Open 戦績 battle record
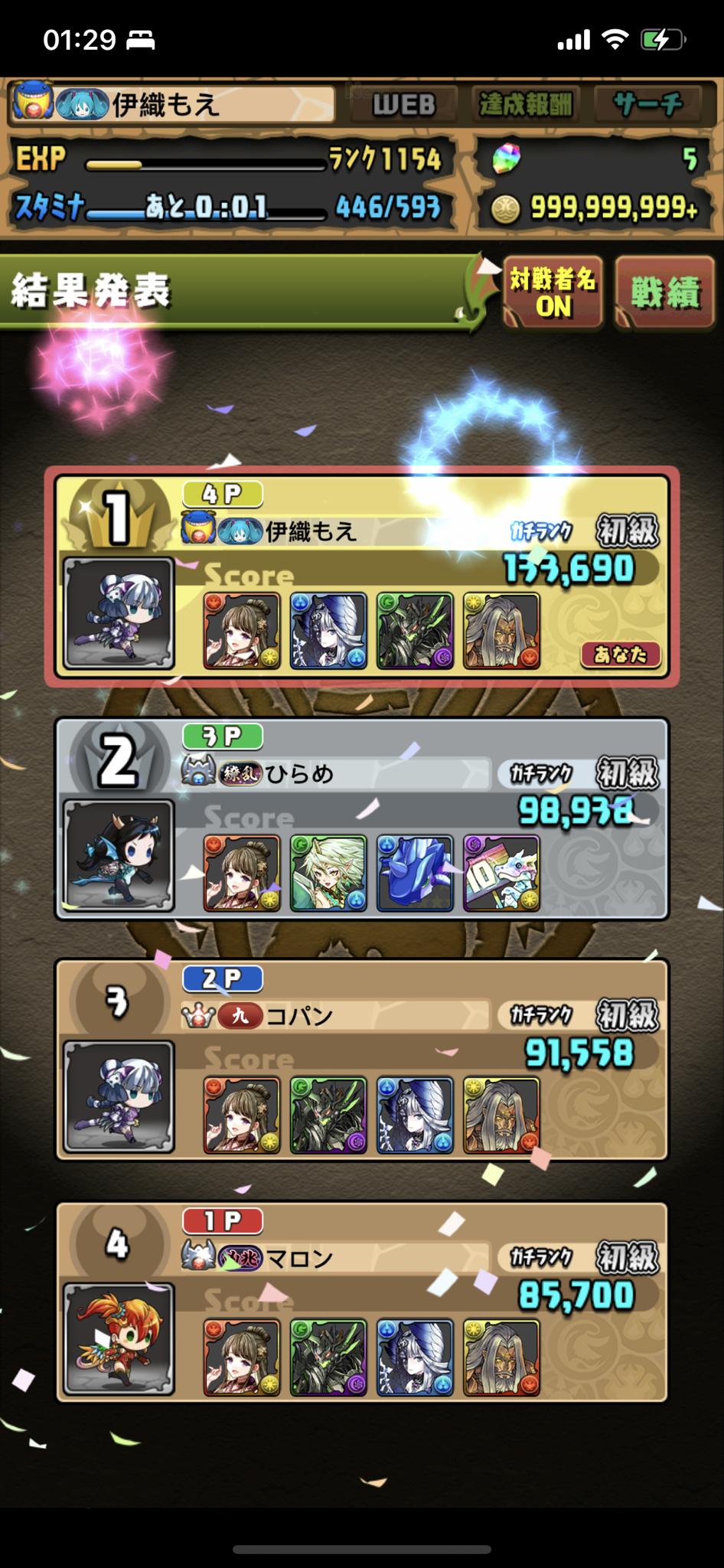 click(x=664, y=292)
